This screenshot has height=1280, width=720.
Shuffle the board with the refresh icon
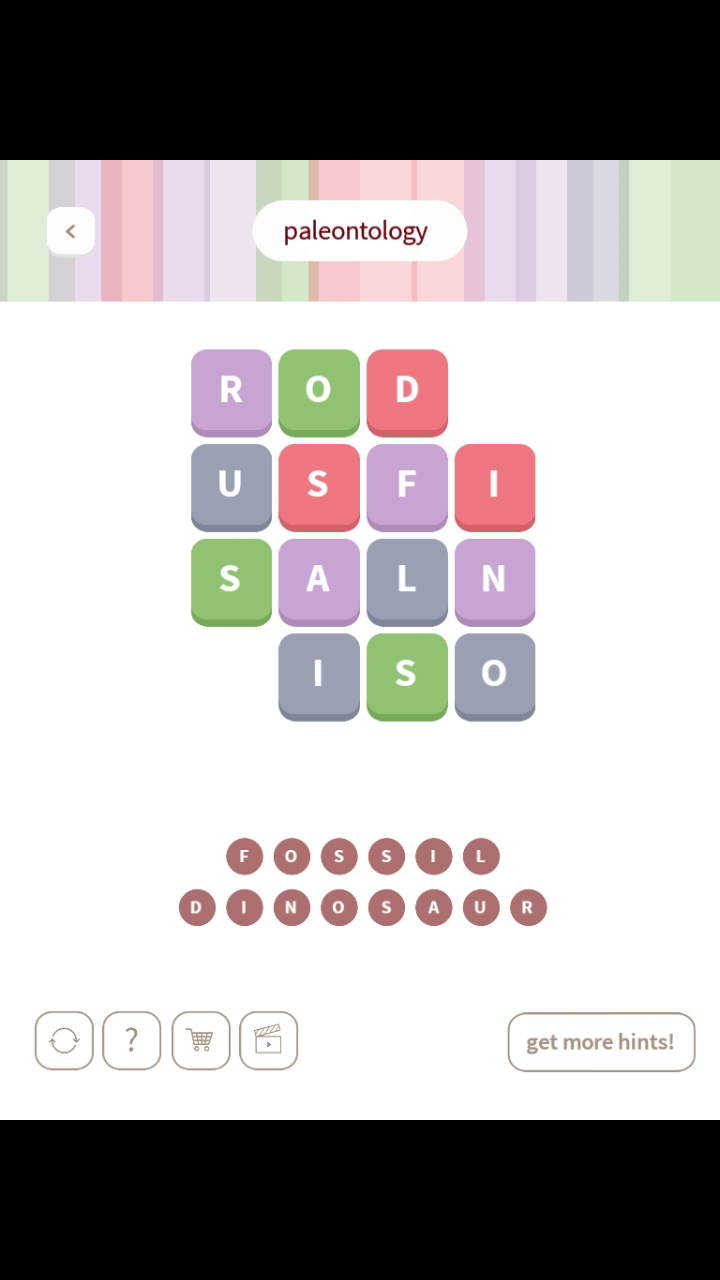click(64, 1041)
